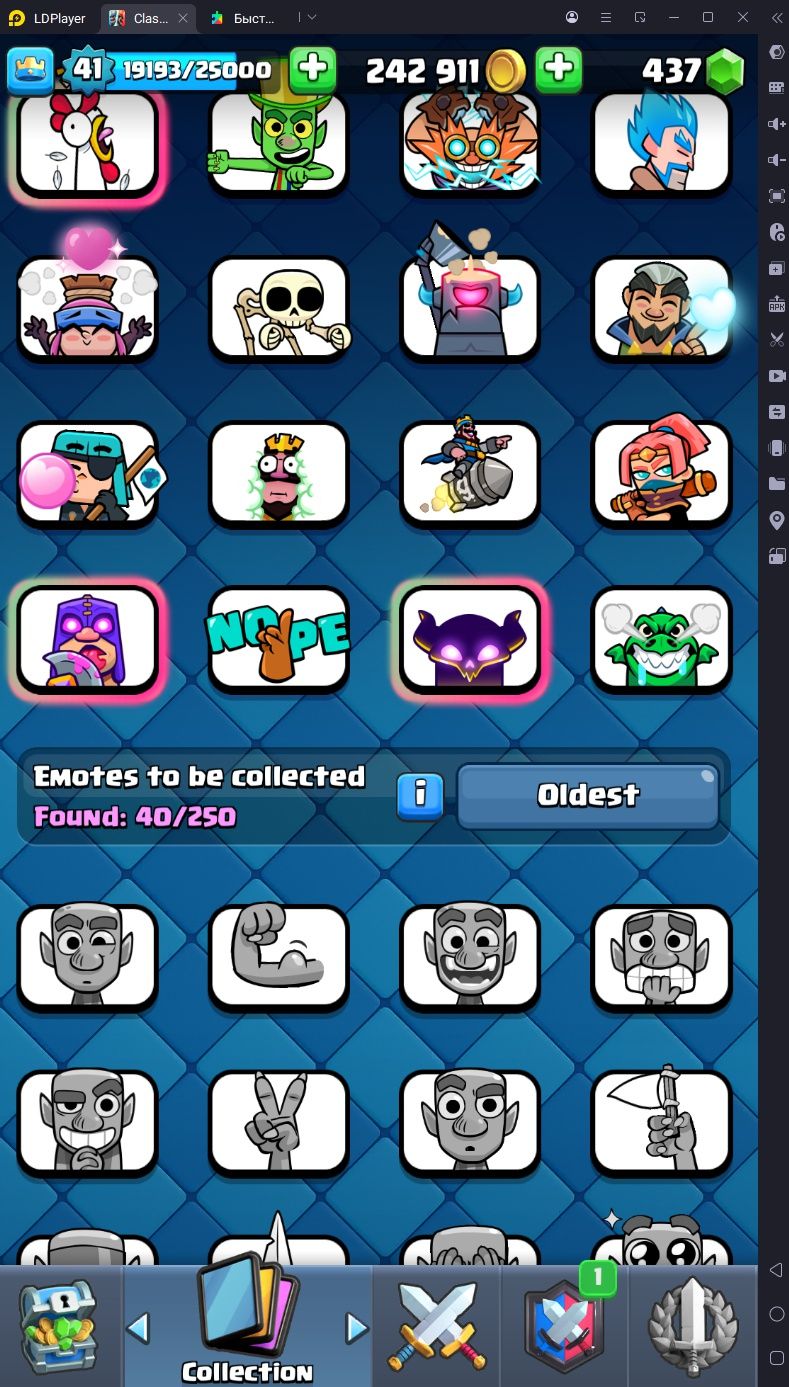Open the events sword wreath tab
Image resolution: width=789 pixels, height=1387 pixels.
pyautogui.click(x=693, y=1326)
